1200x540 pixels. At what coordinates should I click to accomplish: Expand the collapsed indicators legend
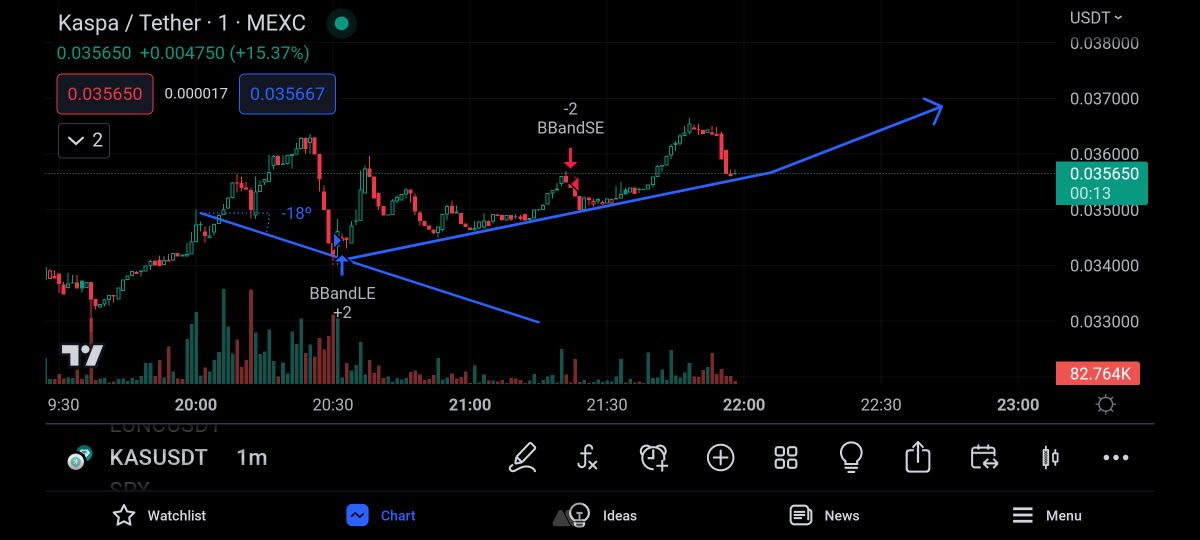pyautogui.click(x=84, y=141)
